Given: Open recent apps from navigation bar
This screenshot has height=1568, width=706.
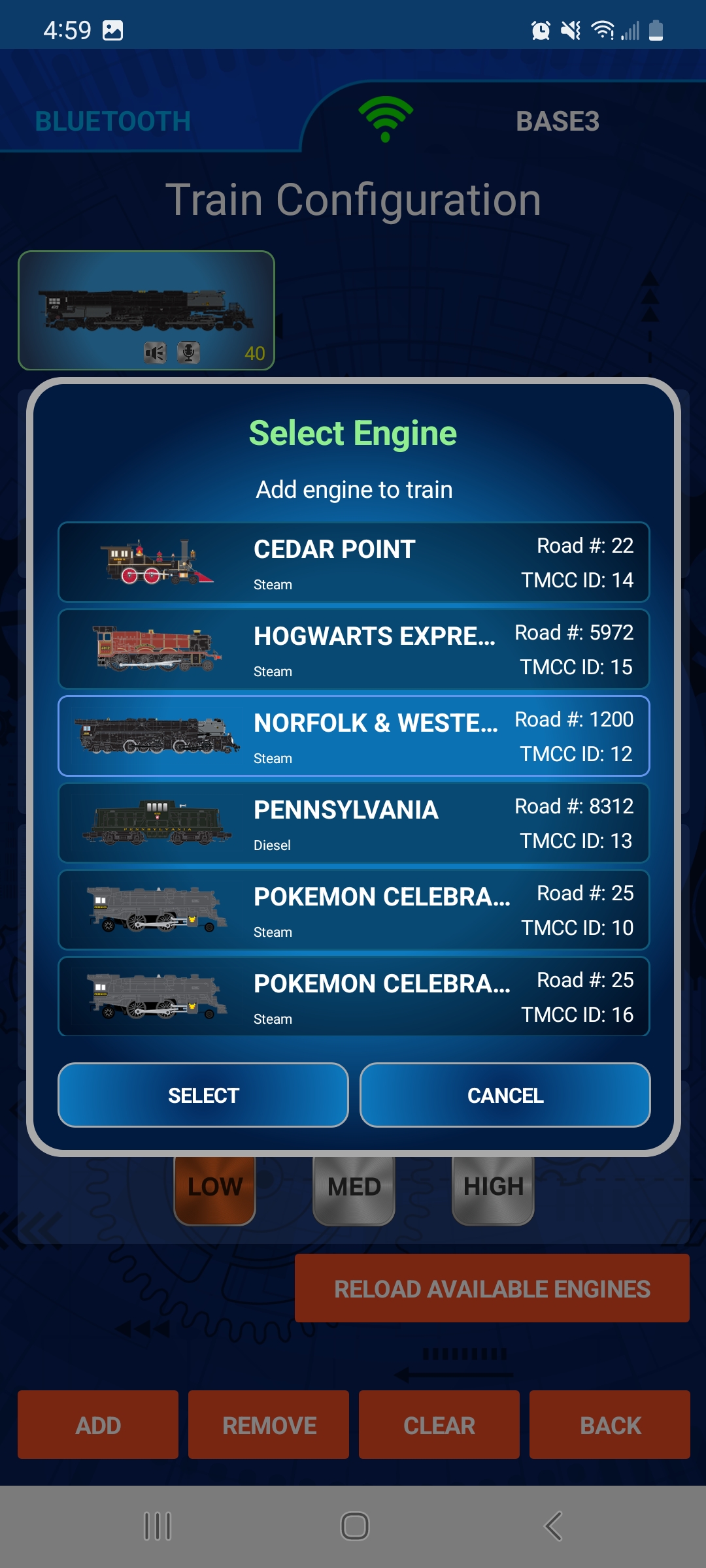Looking at the screenshot, I should pyautogui.click(x=158, y=1526).
